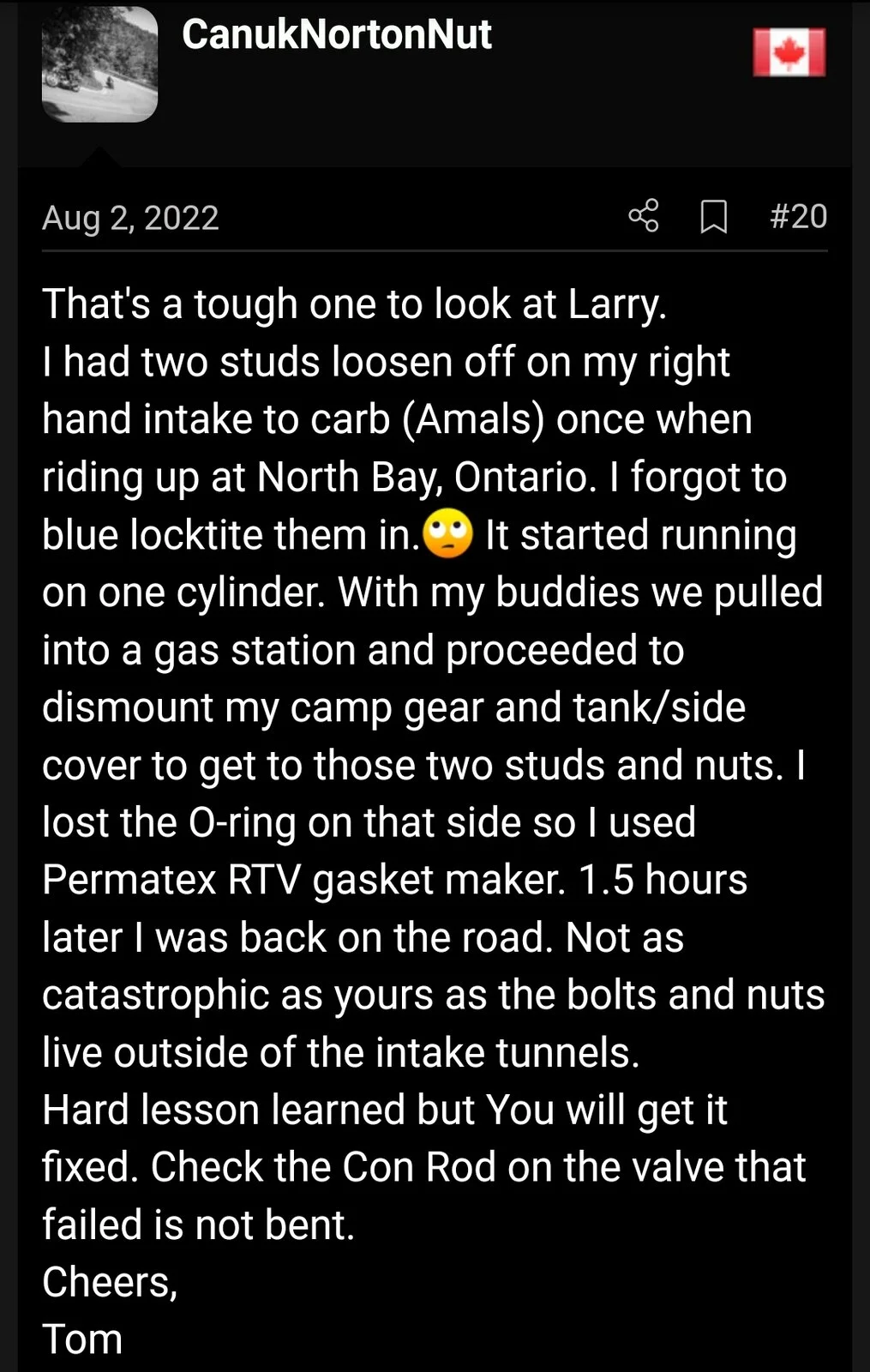Bookmark post #20
870x1372 pixels.
point(713,217)
